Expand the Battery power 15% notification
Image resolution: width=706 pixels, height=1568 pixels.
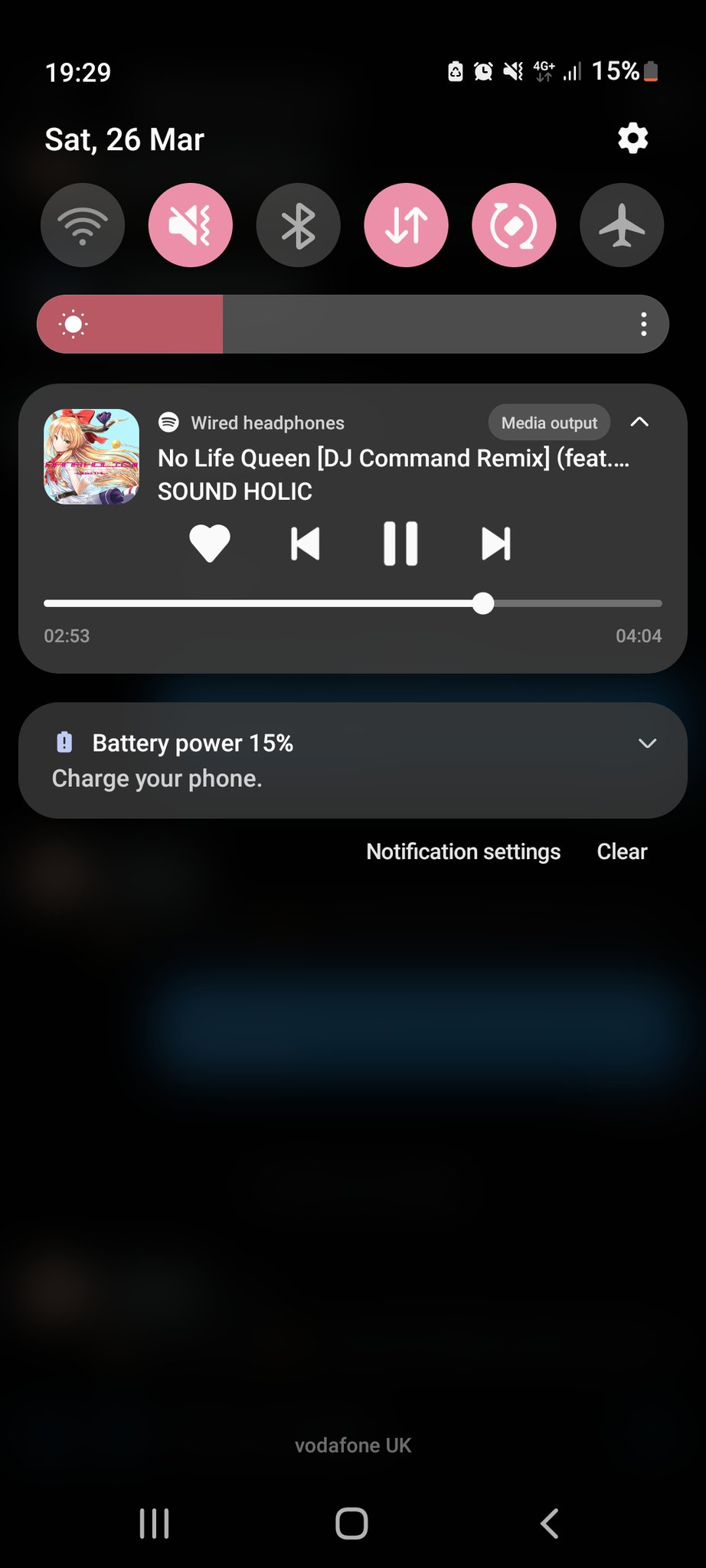tap(647, 743)
